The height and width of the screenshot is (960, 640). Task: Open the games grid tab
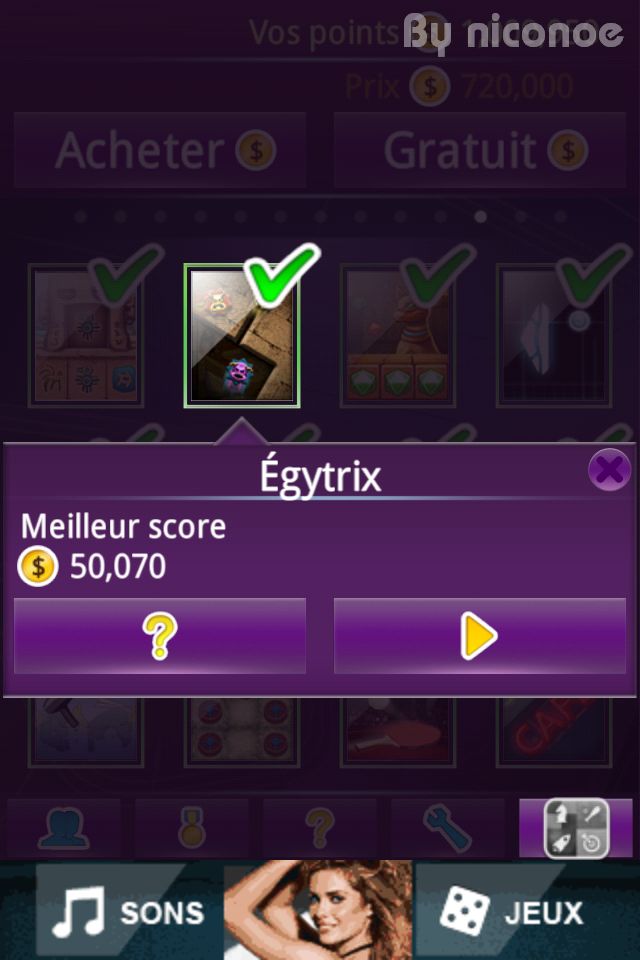[575, 828]
